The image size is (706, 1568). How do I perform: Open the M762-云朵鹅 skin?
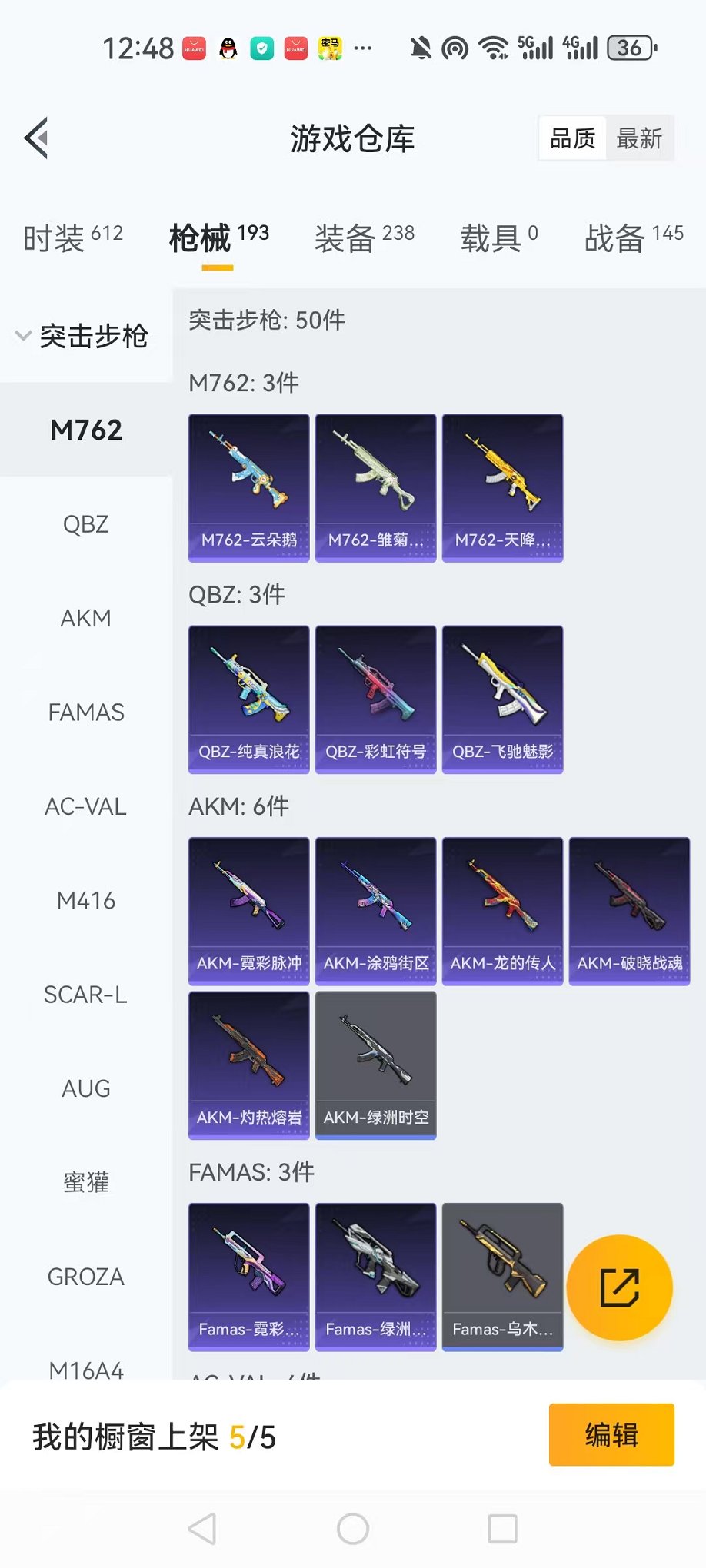pos(249,487)
